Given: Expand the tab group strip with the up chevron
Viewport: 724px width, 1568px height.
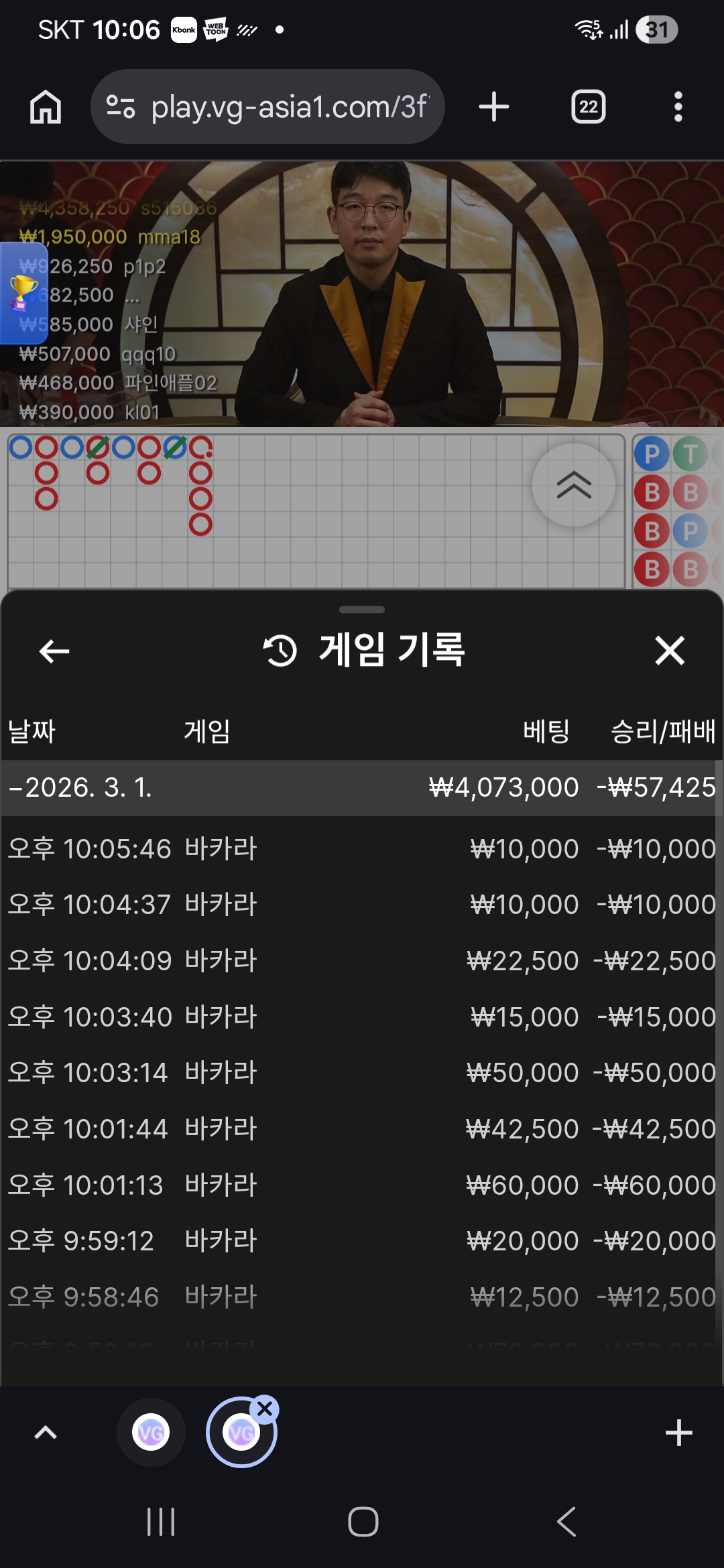Looking at the screenshot, I should (46, 1433).
